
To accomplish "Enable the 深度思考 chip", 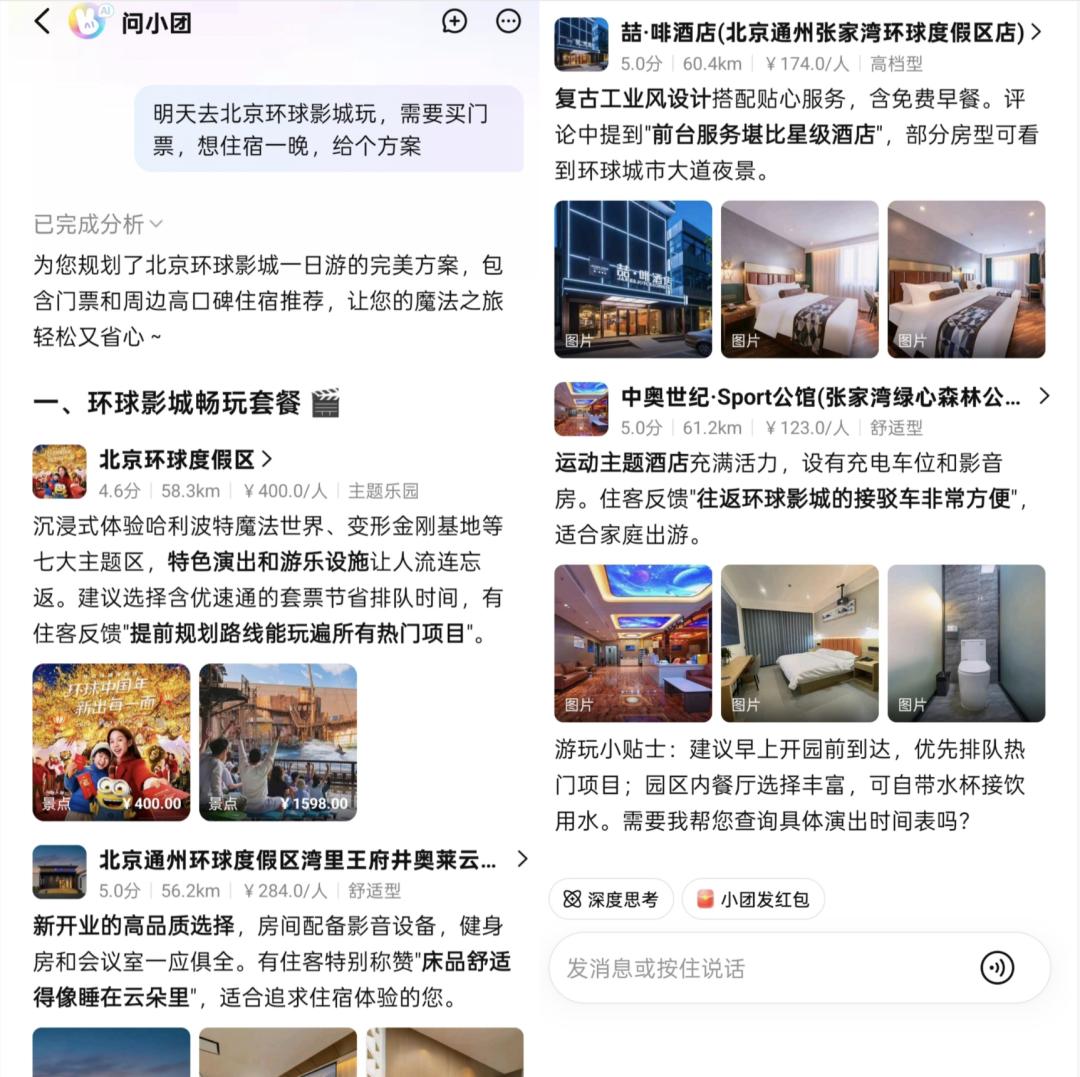I will pyautogui.click(x=611, y=899).
